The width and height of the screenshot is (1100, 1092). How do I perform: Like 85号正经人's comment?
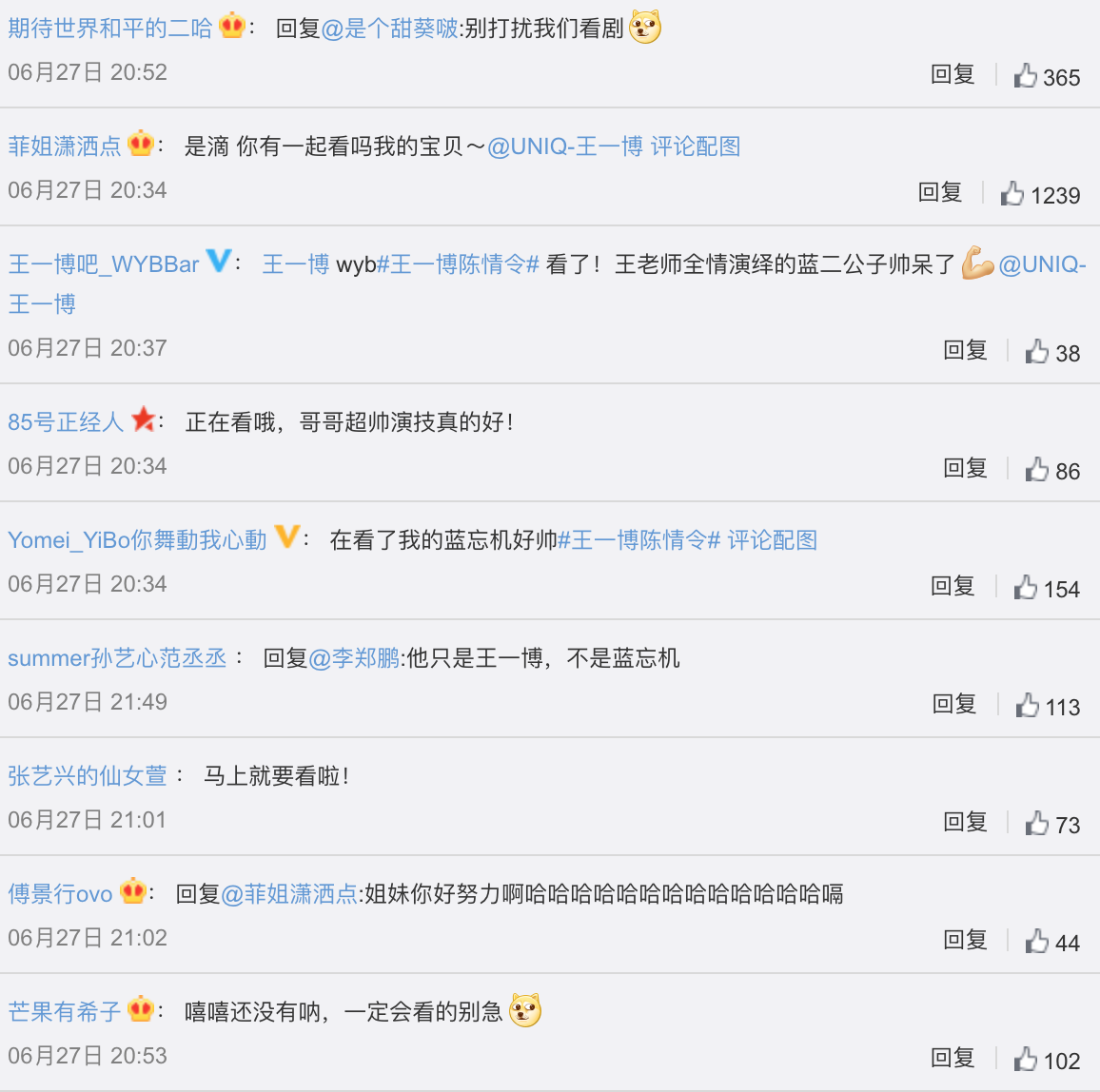click(x=1052, y=470)
